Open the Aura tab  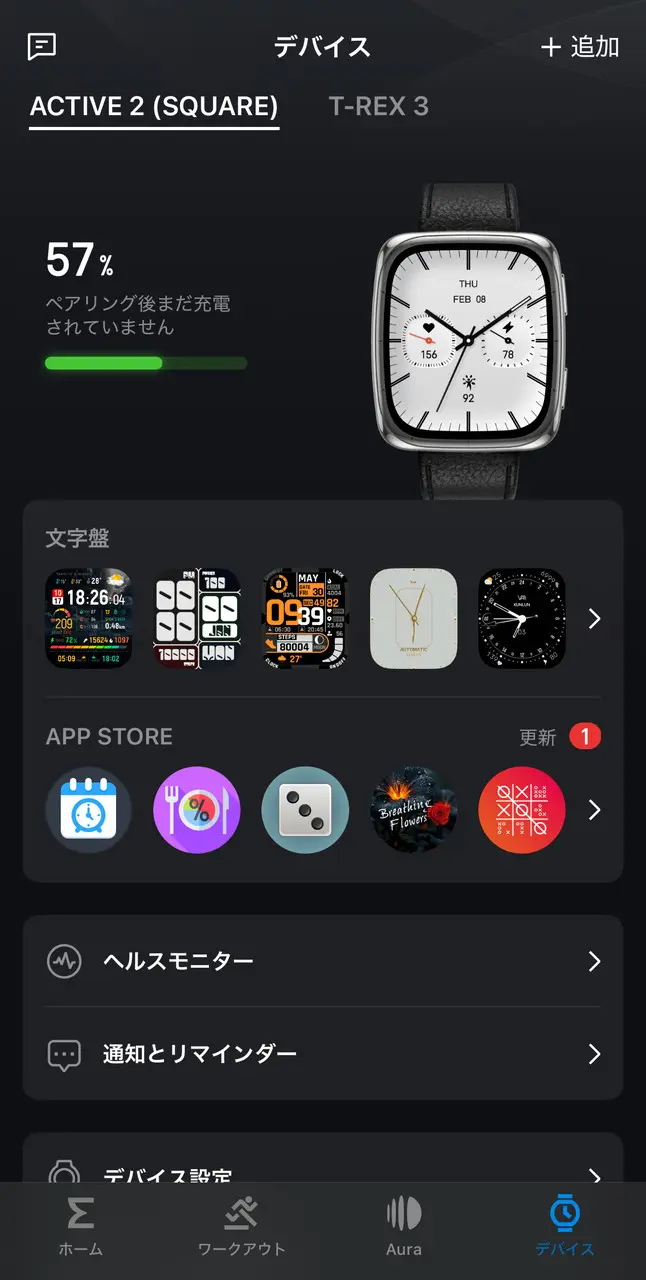403,1227
